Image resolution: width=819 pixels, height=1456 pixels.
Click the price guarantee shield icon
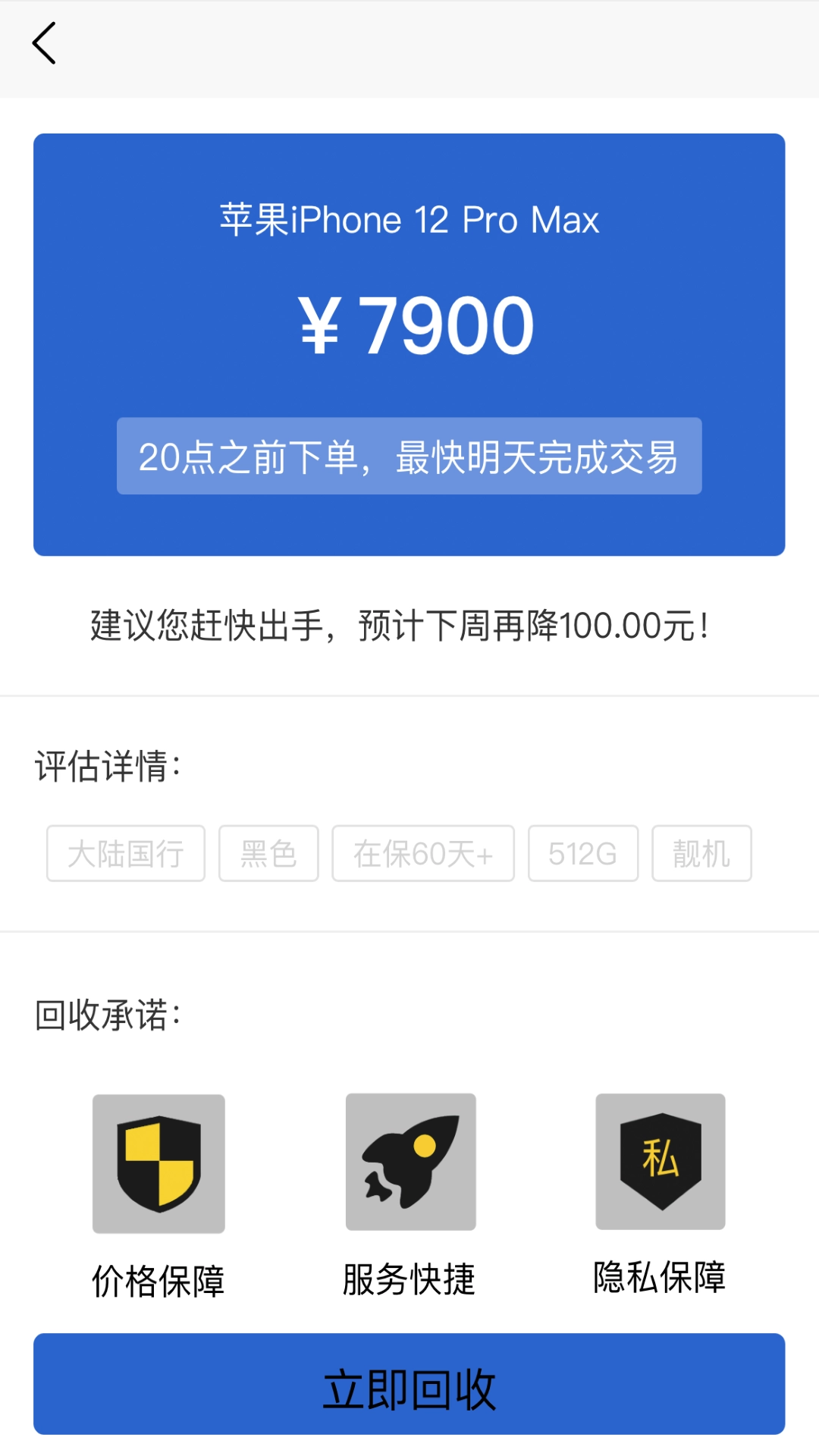[x=158, y=1163]
